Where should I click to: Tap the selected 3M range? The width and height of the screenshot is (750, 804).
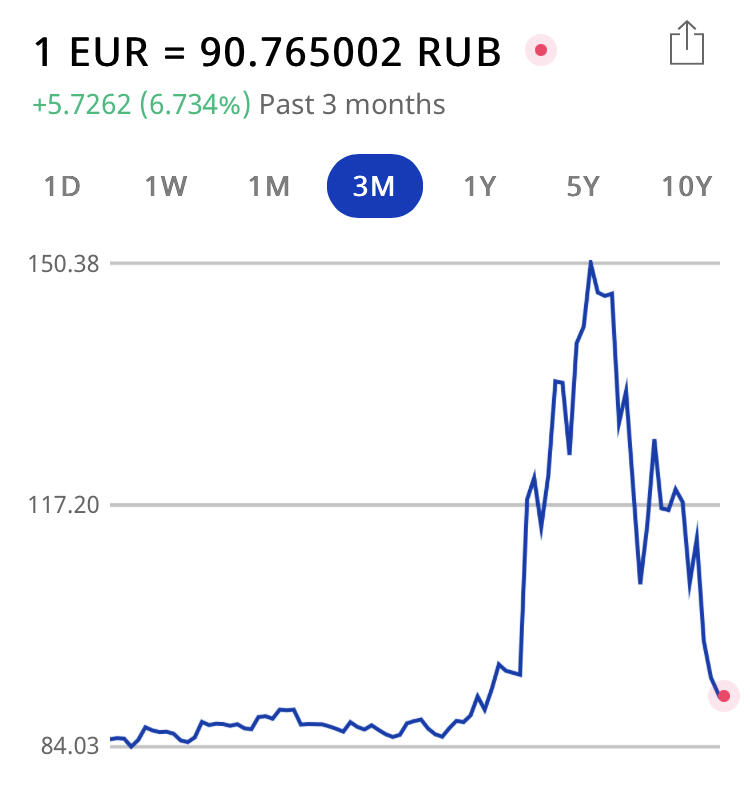[375, 186]
